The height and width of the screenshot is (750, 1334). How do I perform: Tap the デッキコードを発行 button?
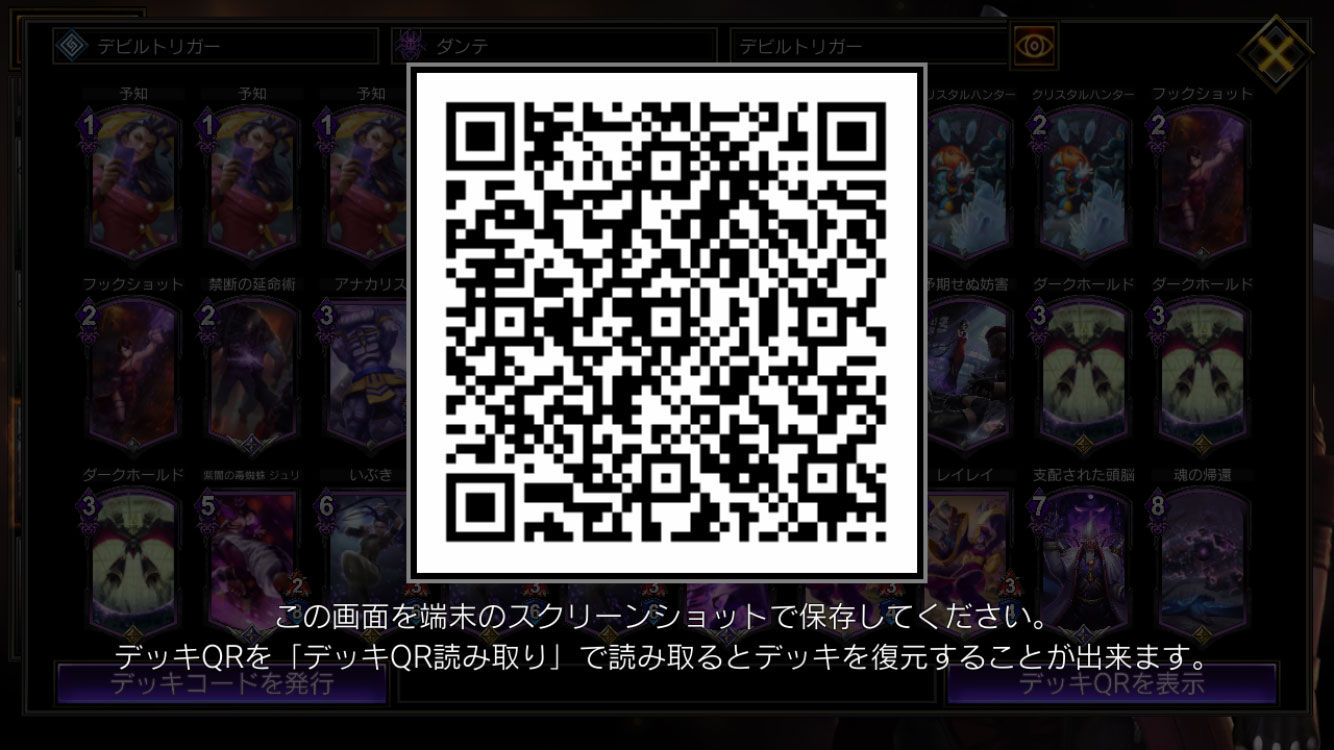click(221, 685)
